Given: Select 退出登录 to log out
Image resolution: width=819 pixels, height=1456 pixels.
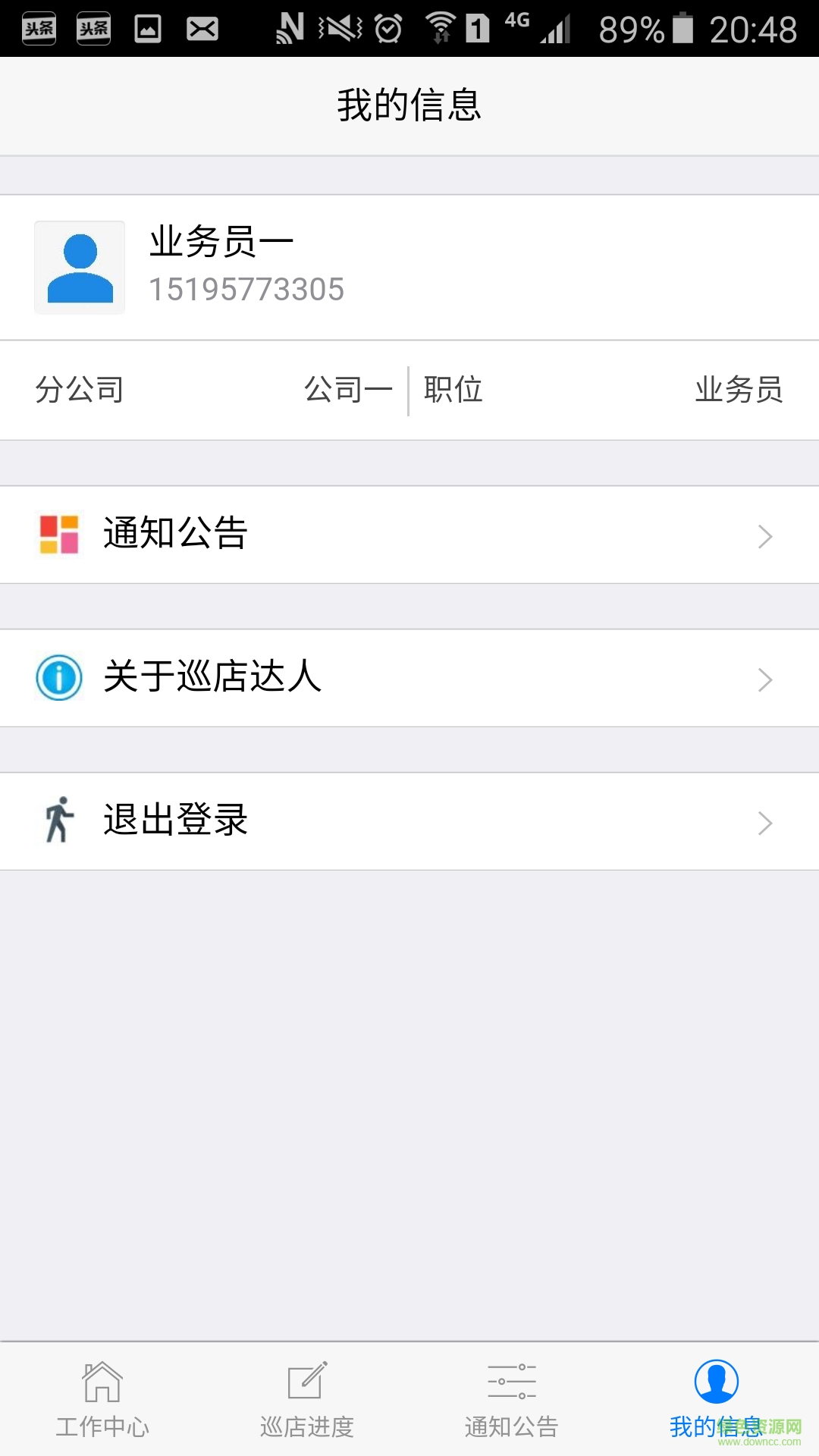Looking at the screenshot, I should coord(409,821).
